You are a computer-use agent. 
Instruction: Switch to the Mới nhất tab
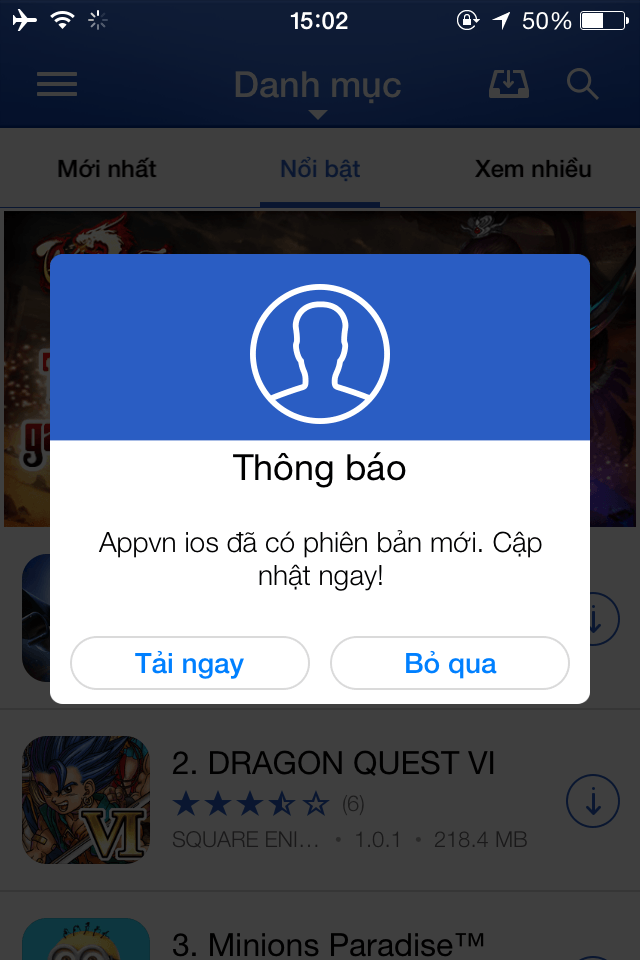pos(107,169)
